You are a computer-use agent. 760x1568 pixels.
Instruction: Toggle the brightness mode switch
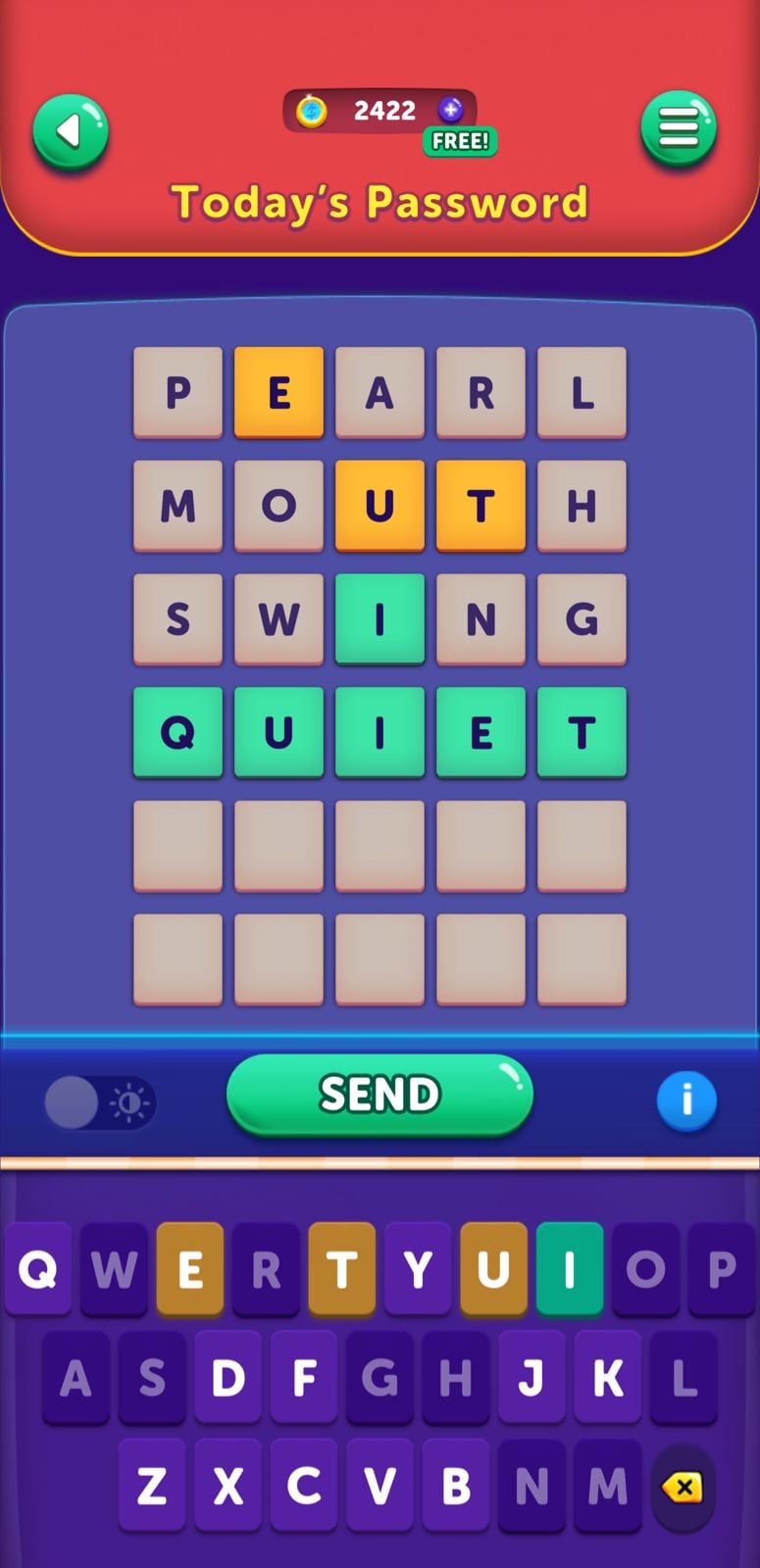(x=99, y=1103)
